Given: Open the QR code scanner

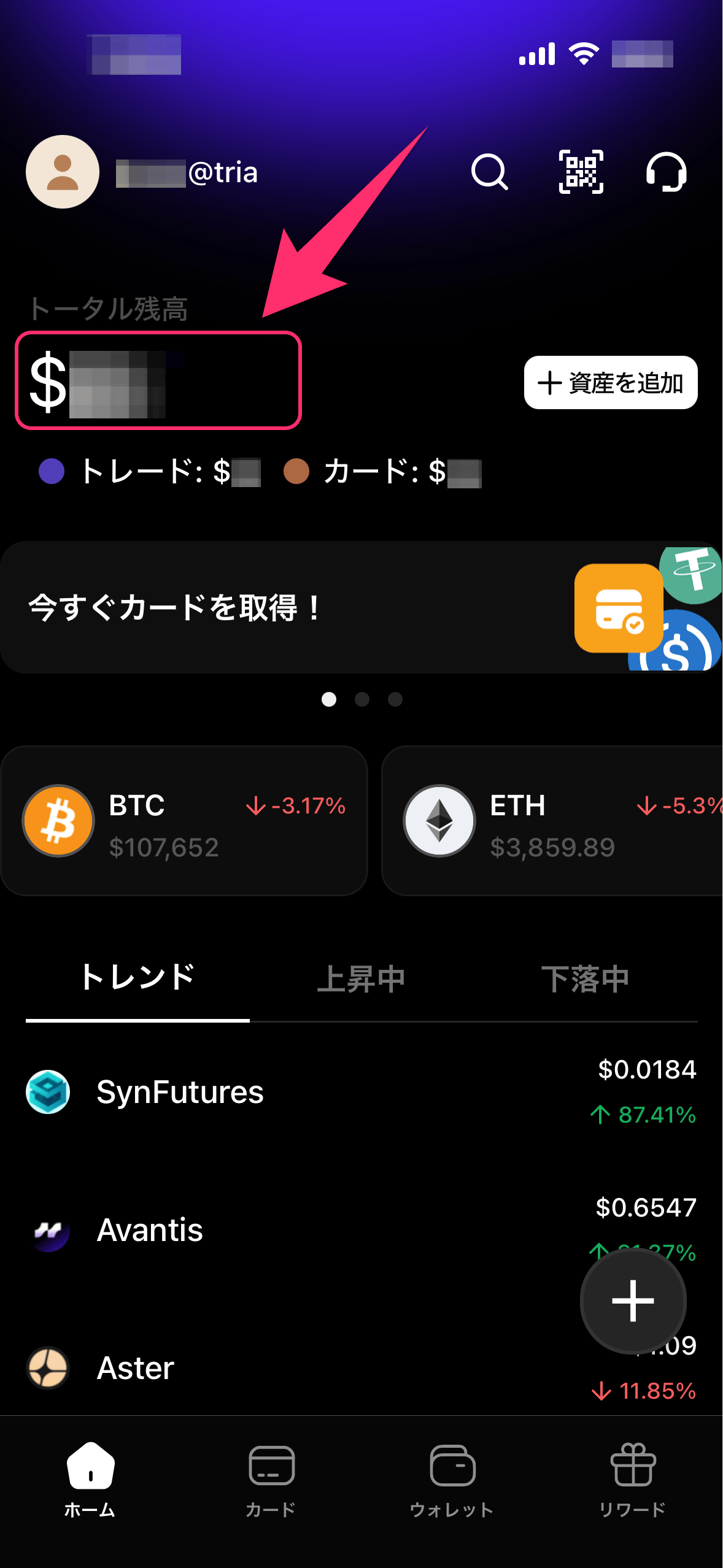Looking at the screenshot, I should pos(581,172).
